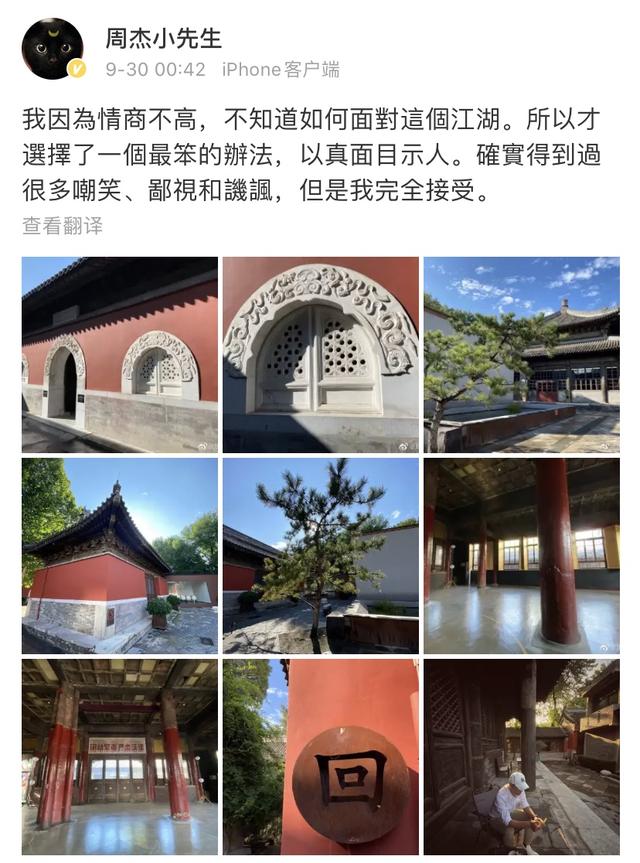Open the photo of the single red pillar indoors

(x=521, y=556)
